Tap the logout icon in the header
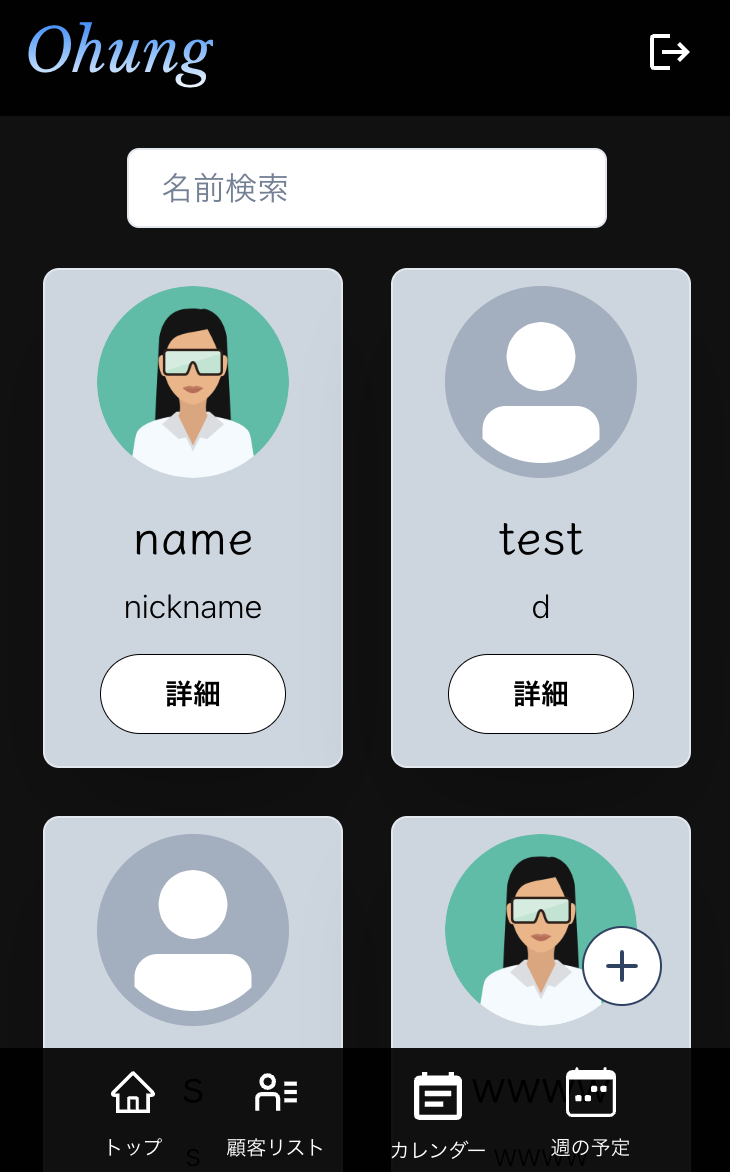This screenshot has width=730, height=1172. coord(669,52)
